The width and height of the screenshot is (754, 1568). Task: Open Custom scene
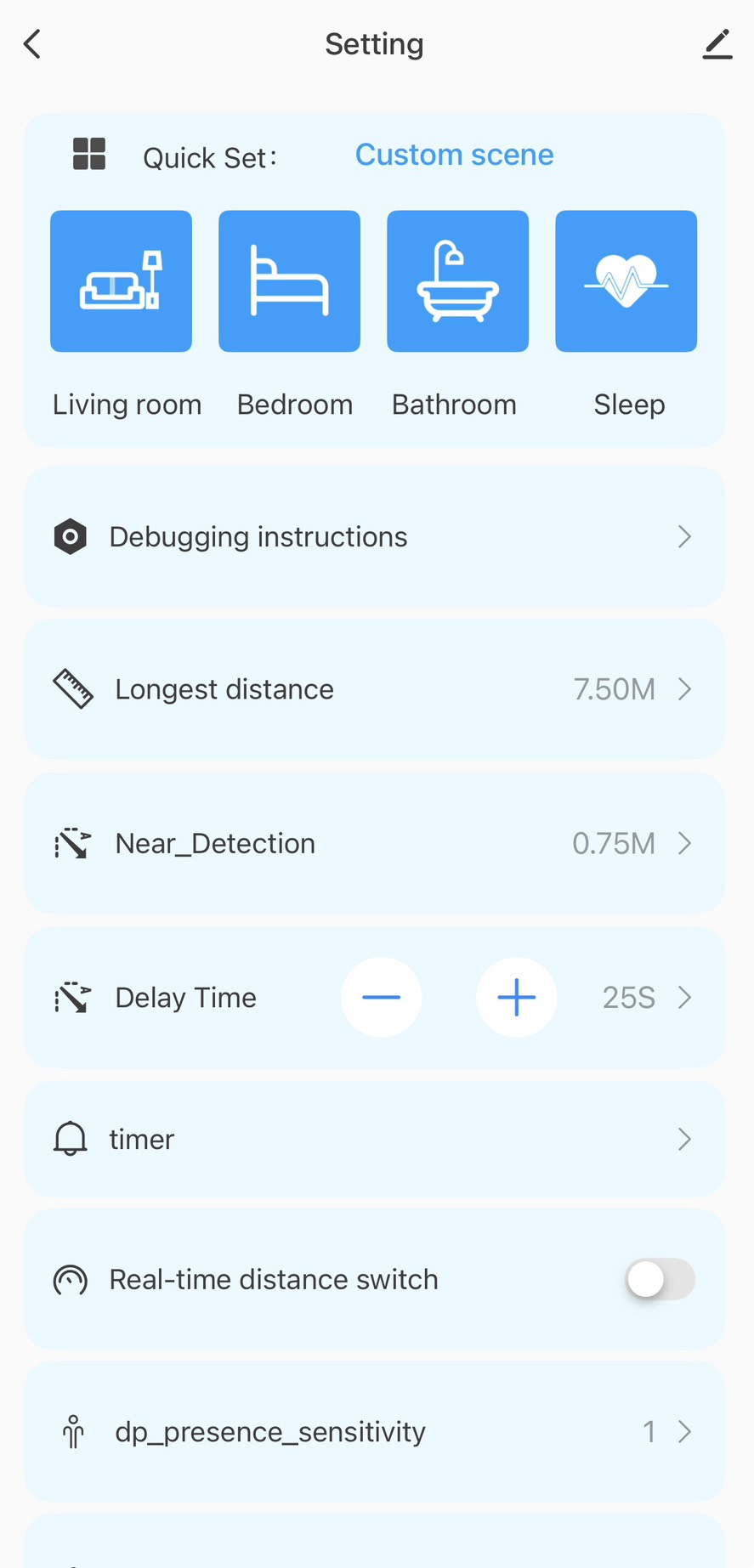(x=454, y=156)
